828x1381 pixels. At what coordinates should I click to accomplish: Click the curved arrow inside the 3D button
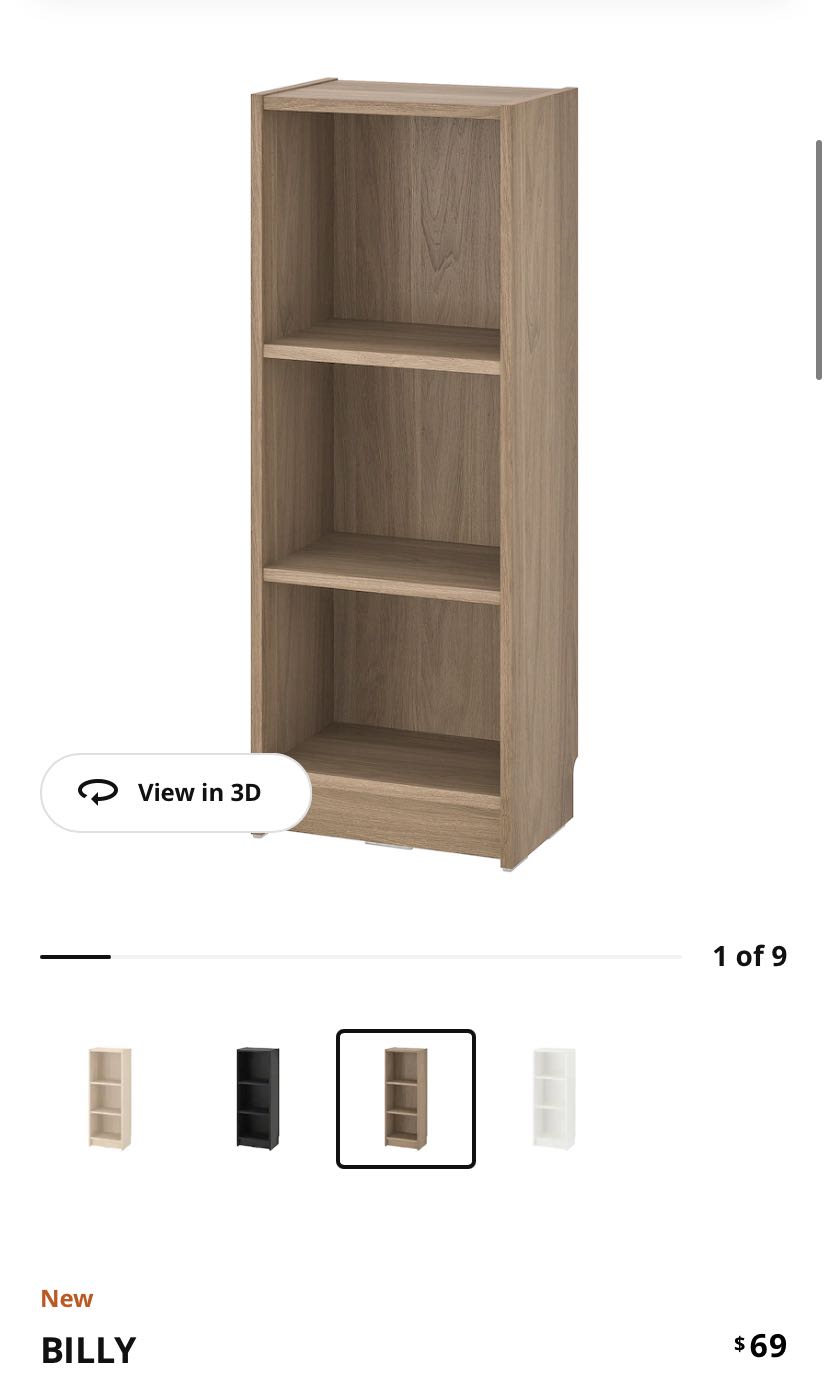click(x=98, y=792)
